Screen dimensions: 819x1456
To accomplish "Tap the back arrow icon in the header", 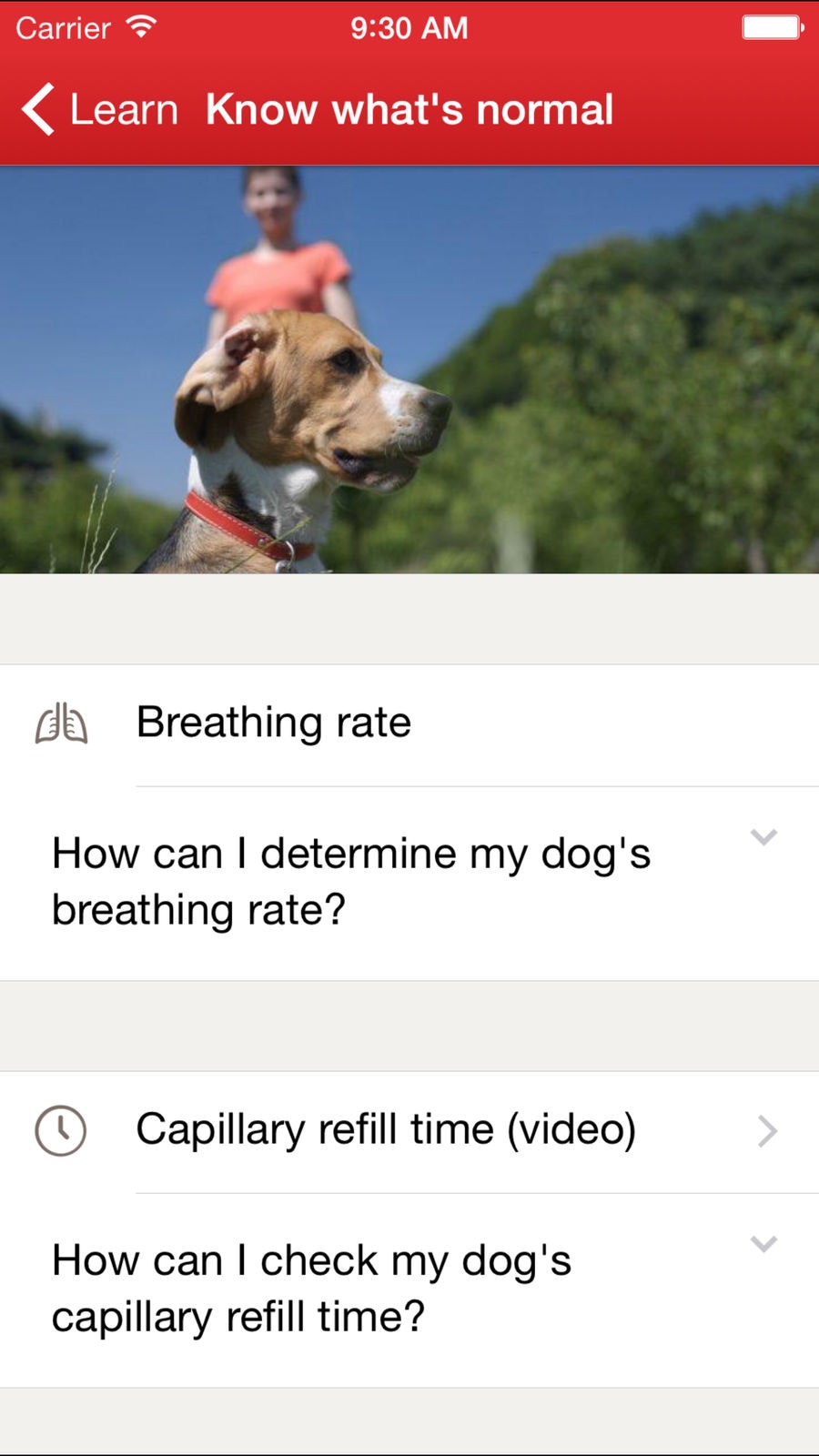I will 36,108.
